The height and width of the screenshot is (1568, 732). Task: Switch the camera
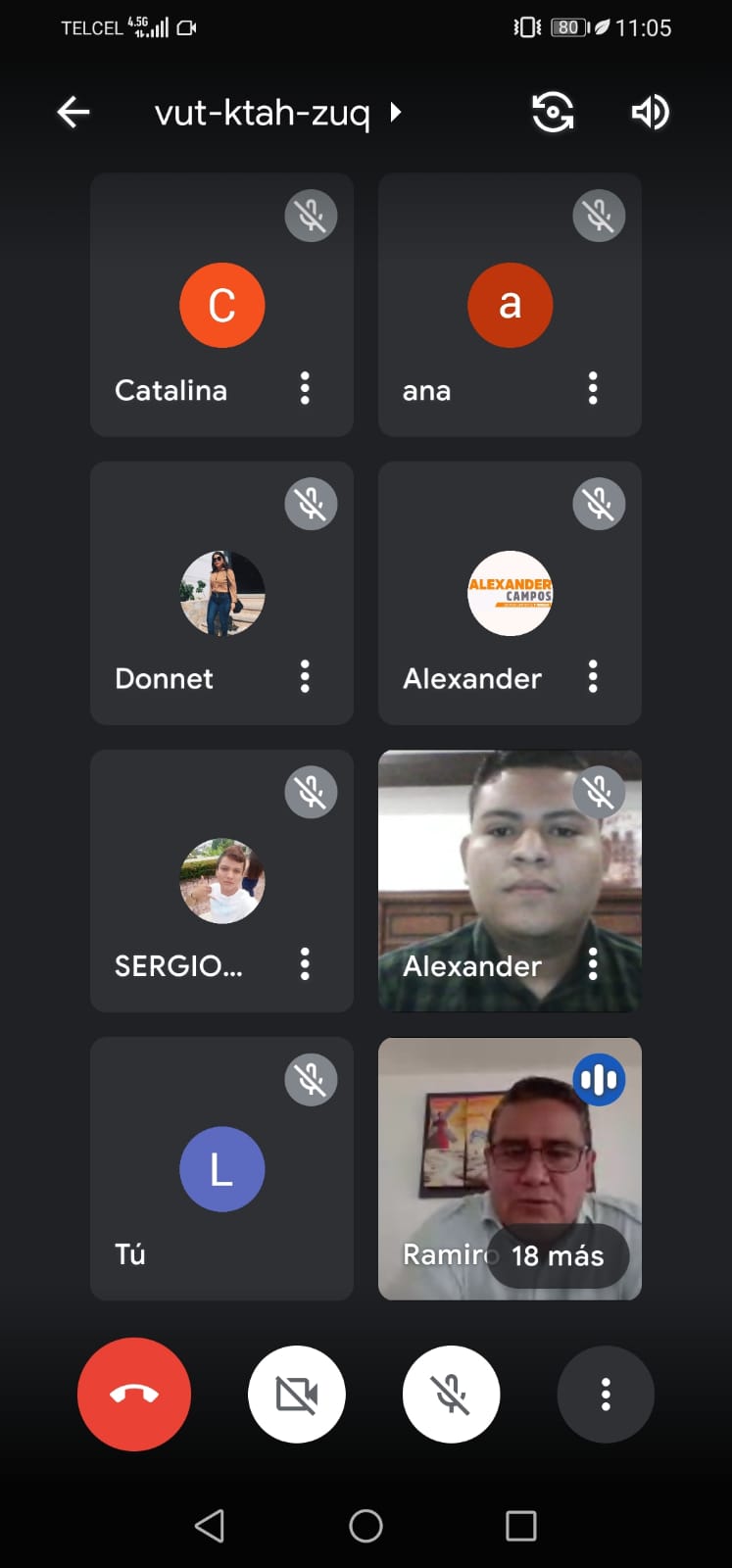point(553,113)
